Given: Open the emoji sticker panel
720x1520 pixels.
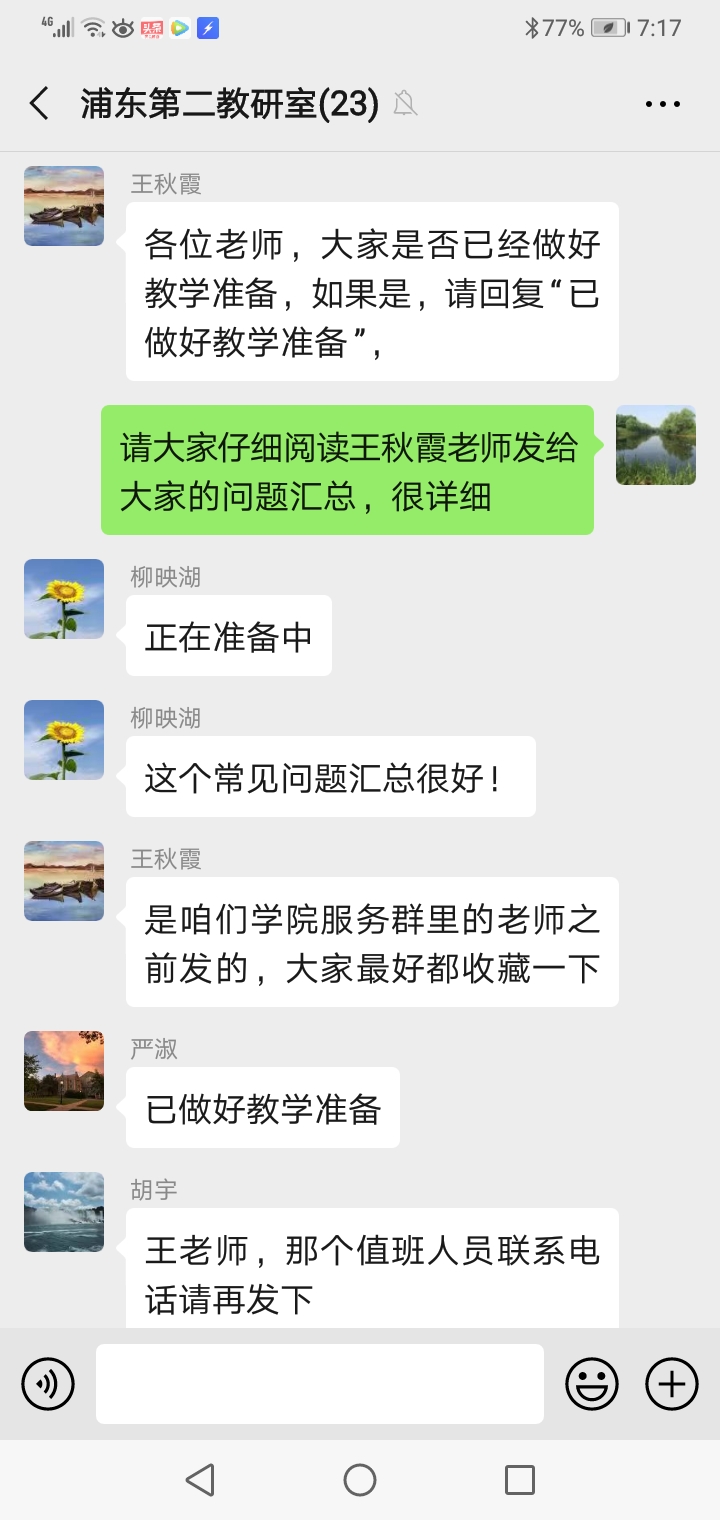Looking at the screenshot, I should point(592,1384).
